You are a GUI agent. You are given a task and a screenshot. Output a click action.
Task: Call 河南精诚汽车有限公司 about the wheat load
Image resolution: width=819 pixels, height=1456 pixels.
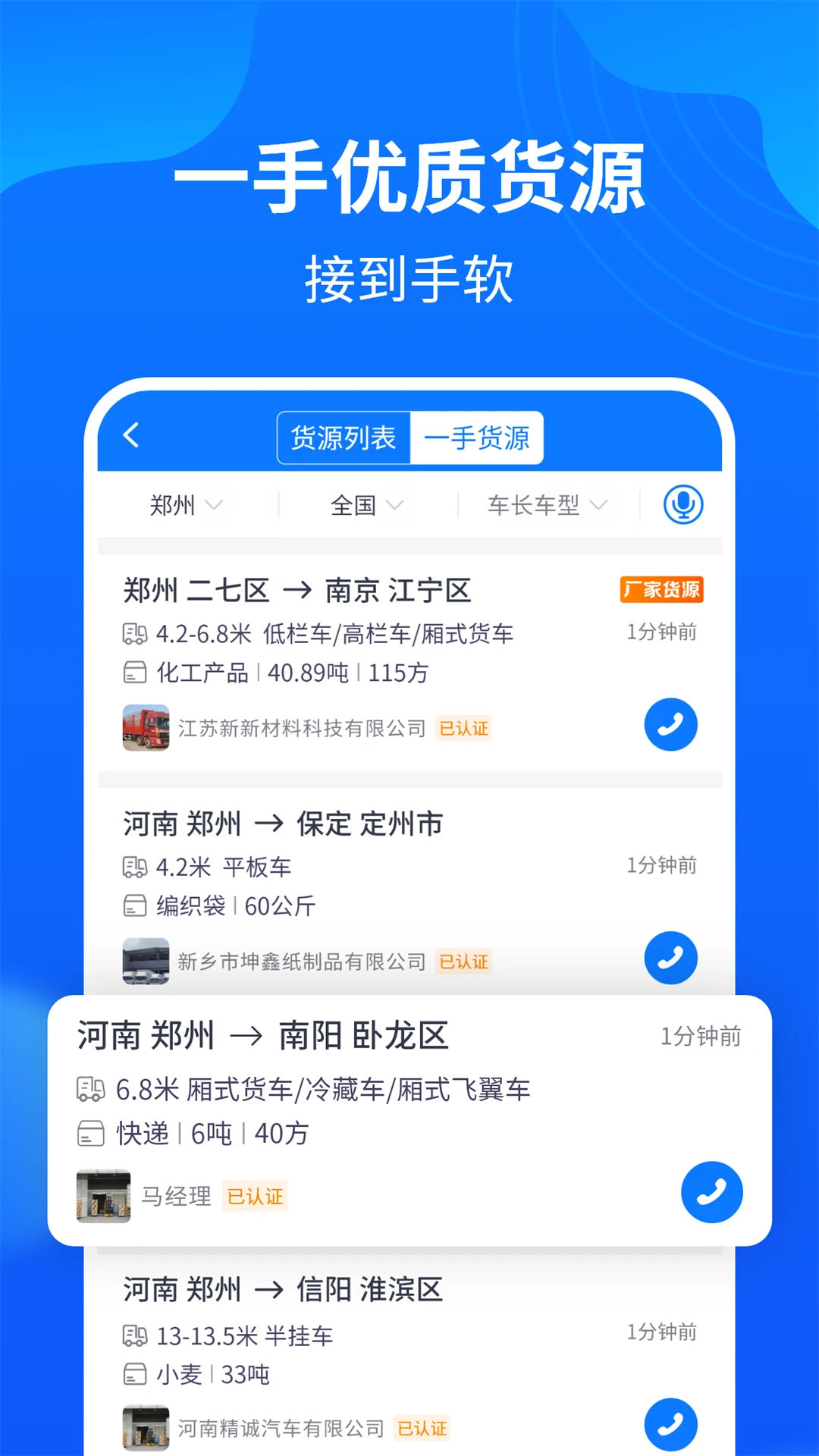[670, 1424]
